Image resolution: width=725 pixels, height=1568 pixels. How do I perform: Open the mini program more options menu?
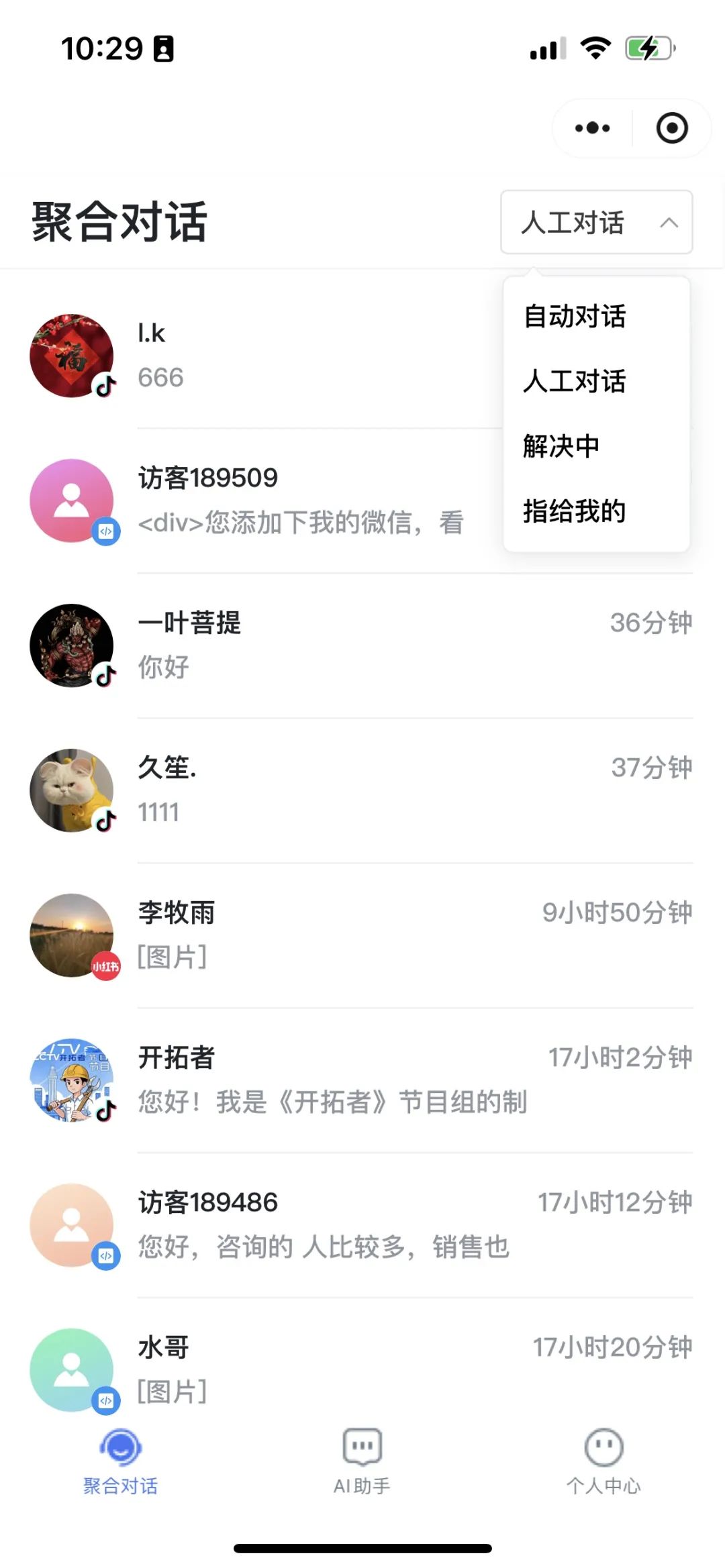(592, 128)
